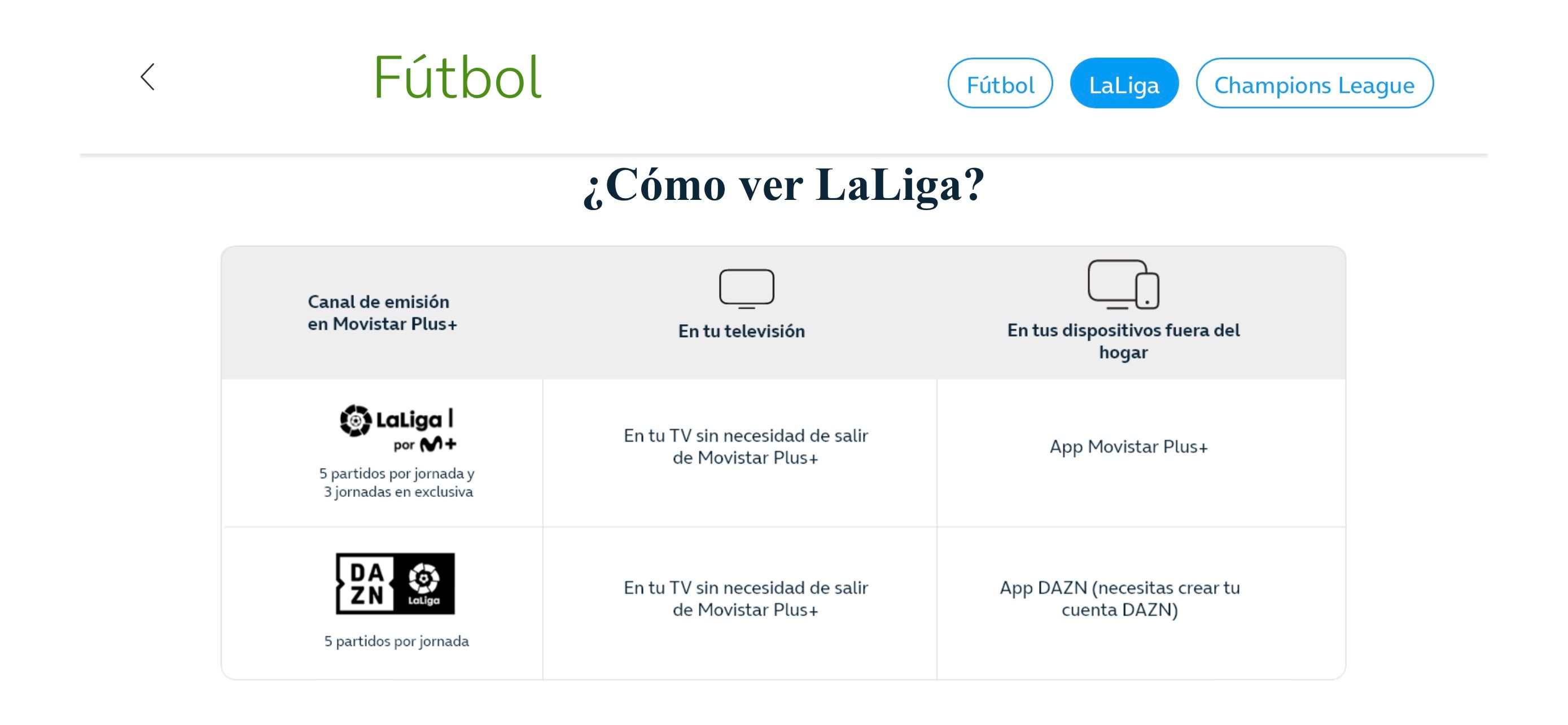Open the Champions League tab
1568x725 pixels.
pyautogui.click(x=1313, y=84)
